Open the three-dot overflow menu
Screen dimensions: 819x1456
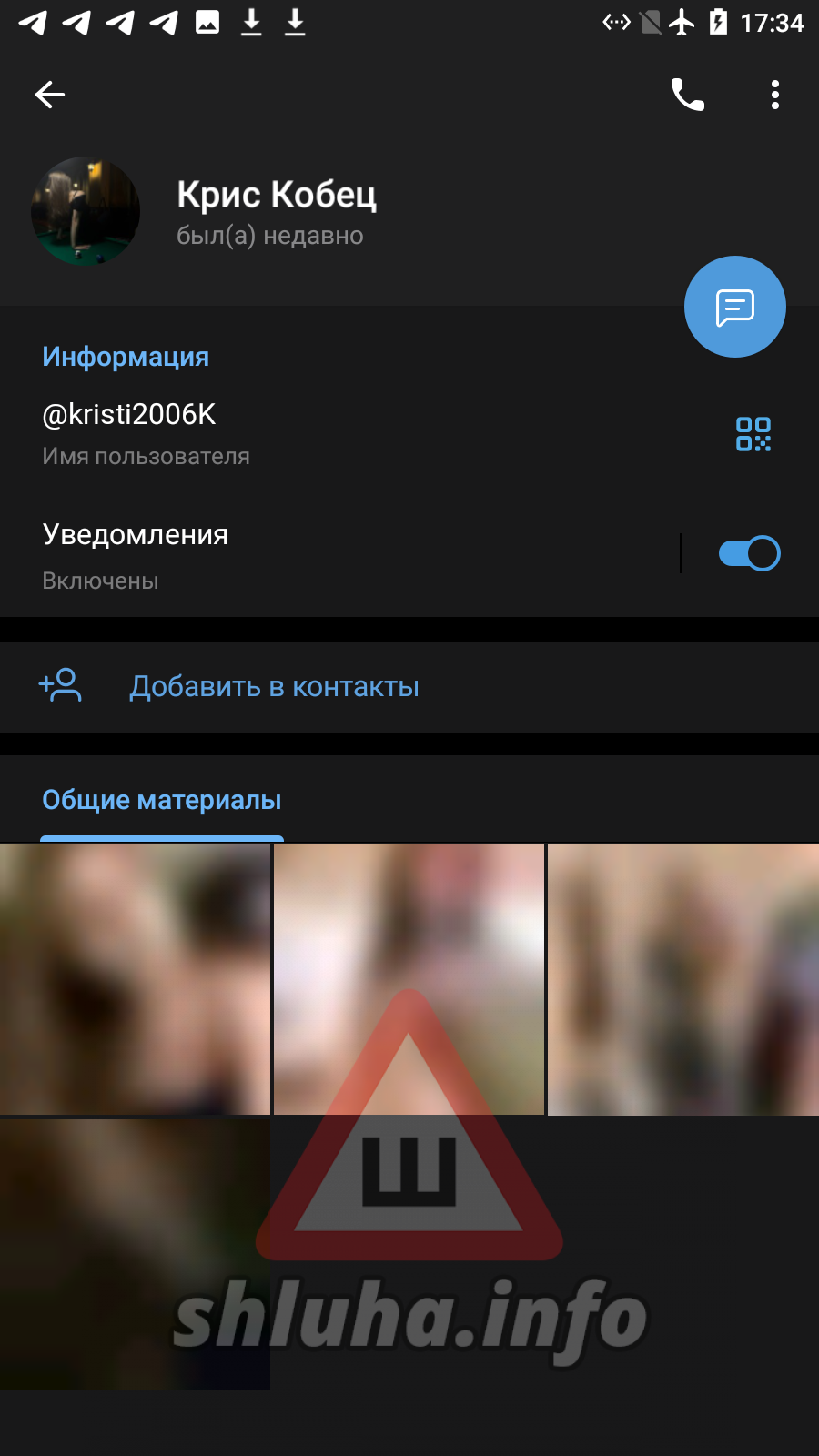[775, 95]
